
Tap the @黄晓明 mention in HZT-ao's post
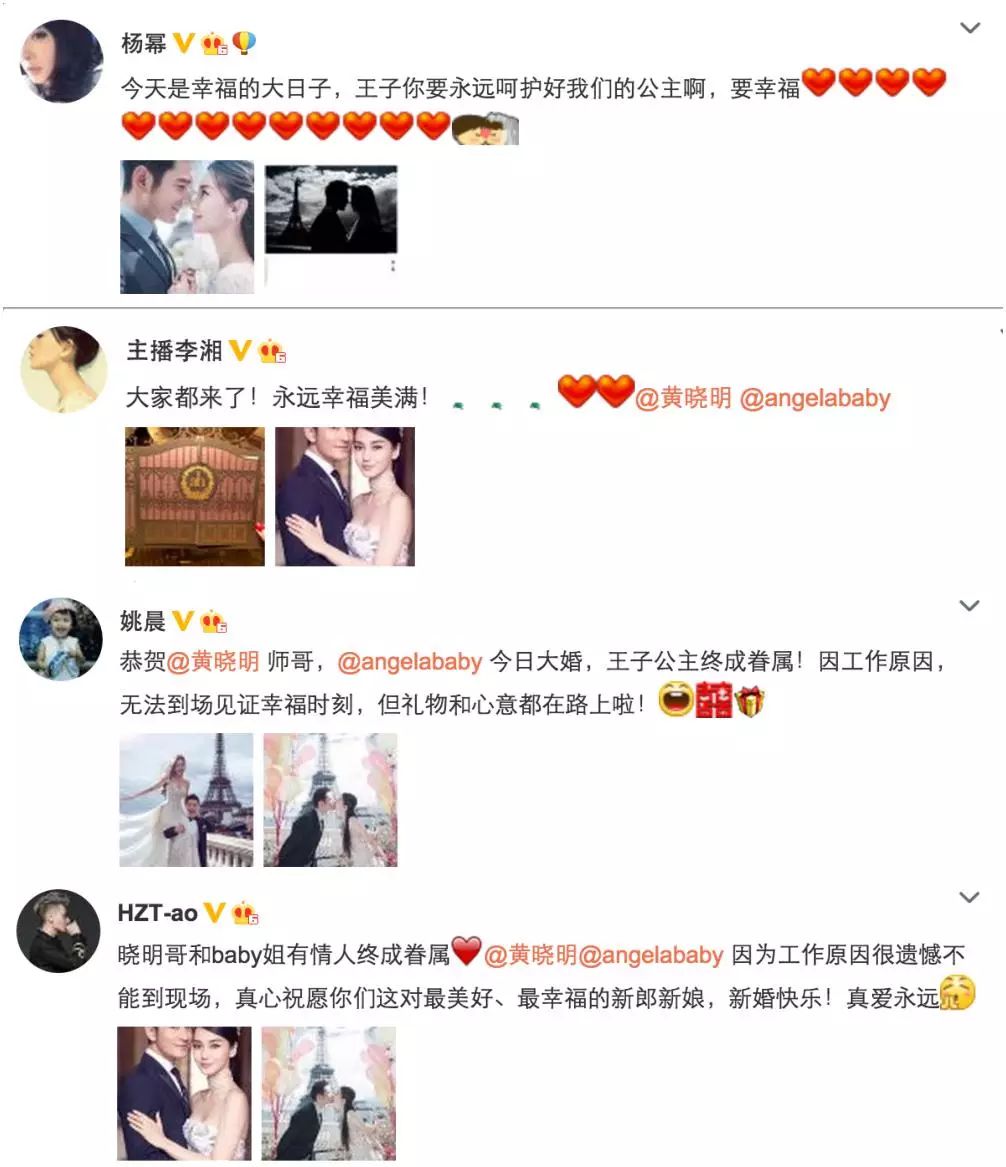[530, 955]
